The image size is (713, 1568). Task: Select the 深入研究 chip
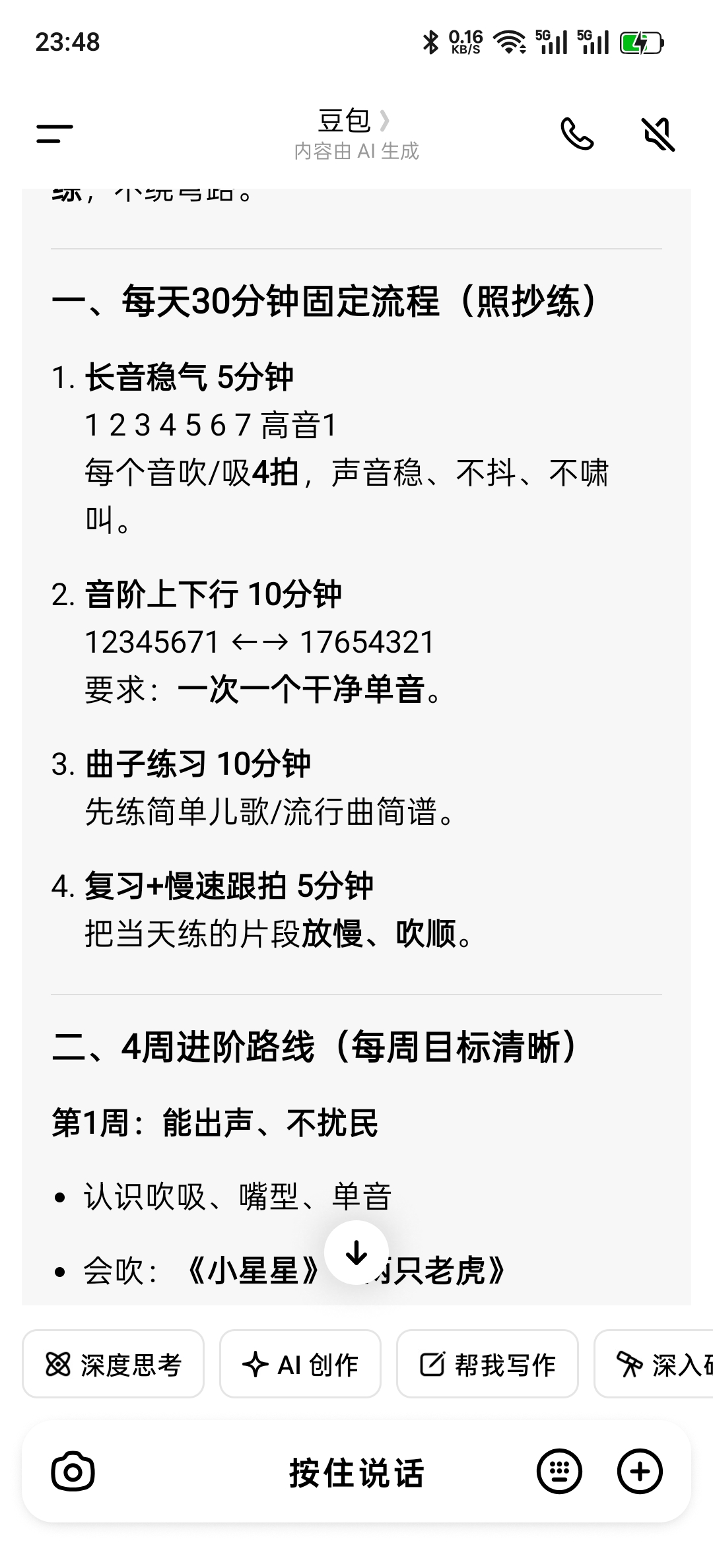click(654, 1365)
